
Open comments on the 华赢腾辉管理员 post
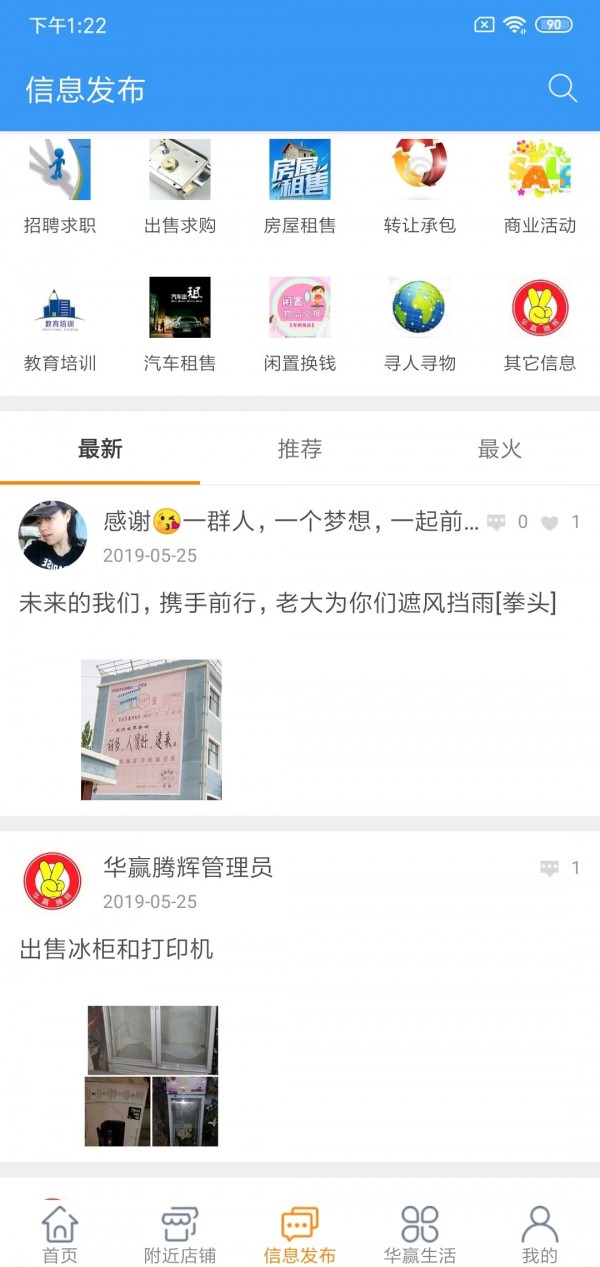(550, 868)
